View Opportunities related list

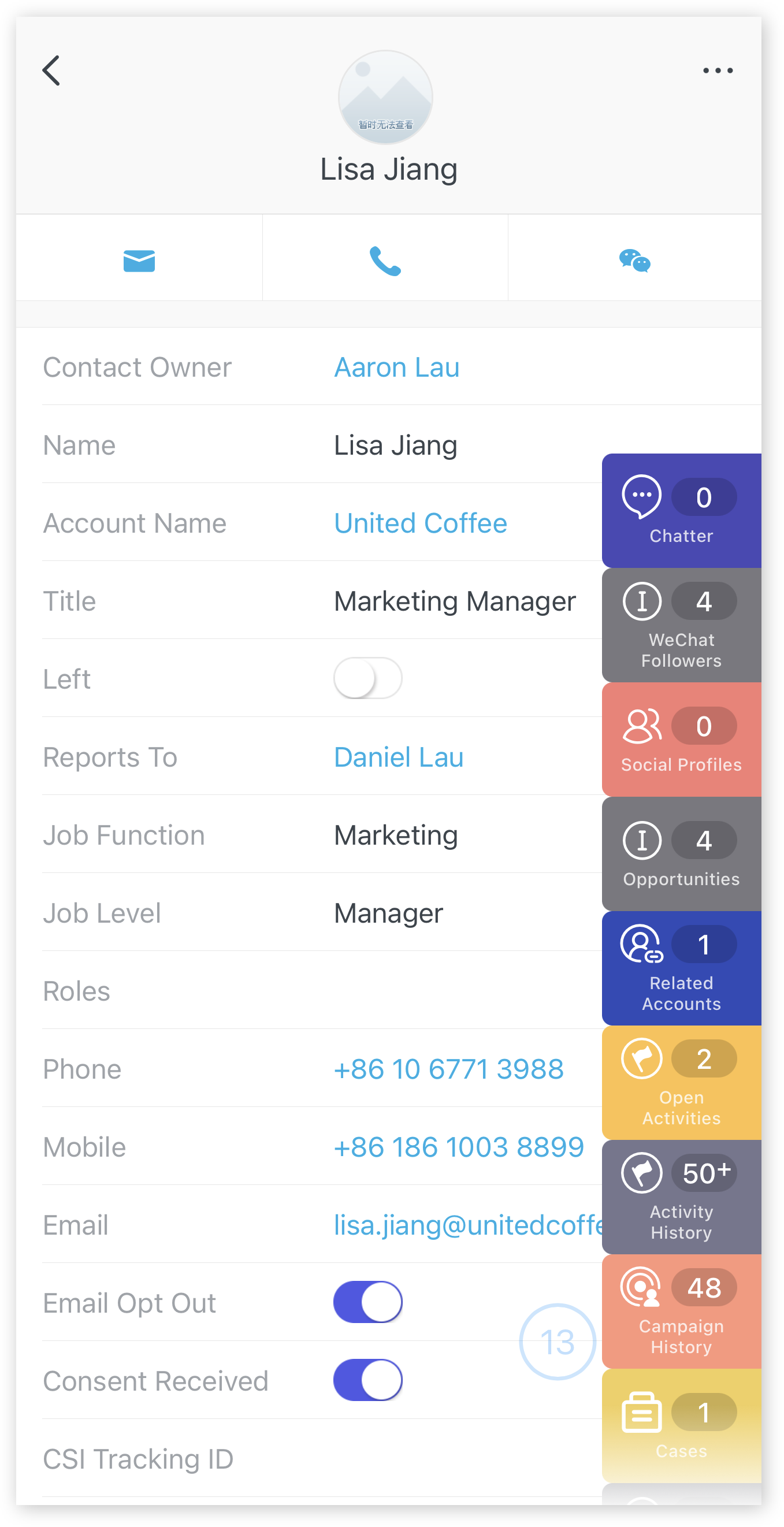tap(681, 854)
